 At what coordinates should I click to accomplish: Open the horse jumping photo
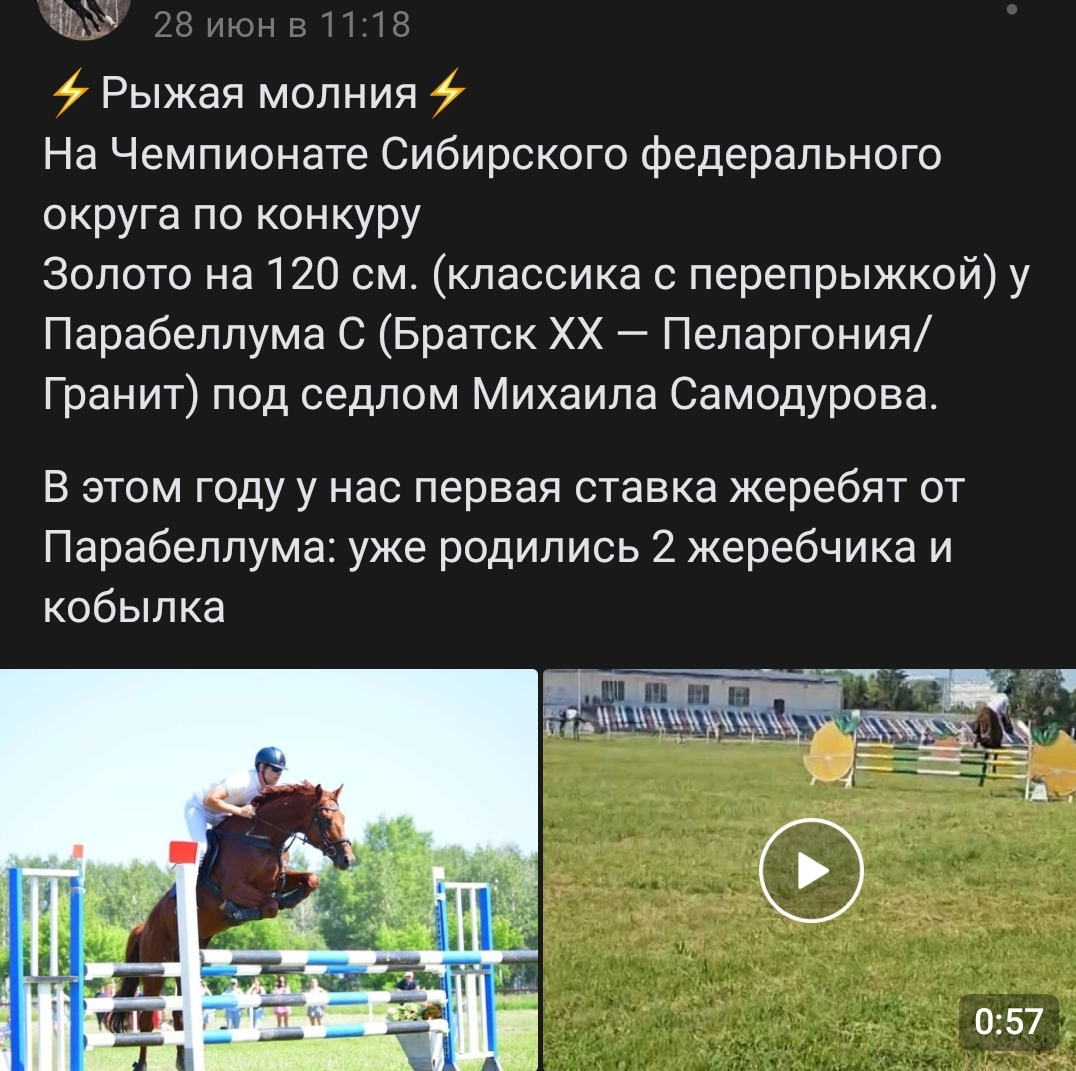[x=268, y=869]
